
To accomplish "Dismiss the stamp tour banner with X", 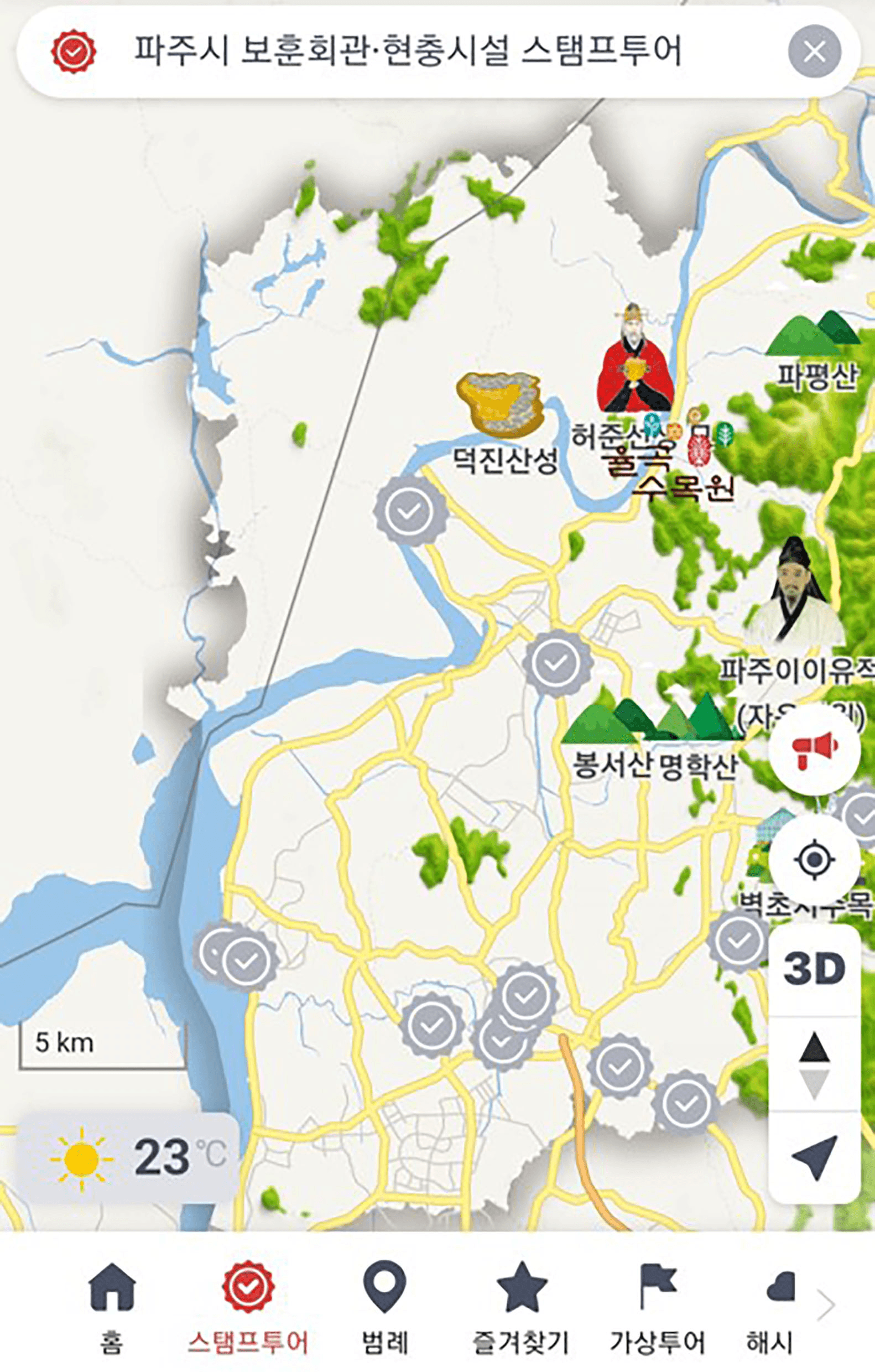I will point(815,51).
